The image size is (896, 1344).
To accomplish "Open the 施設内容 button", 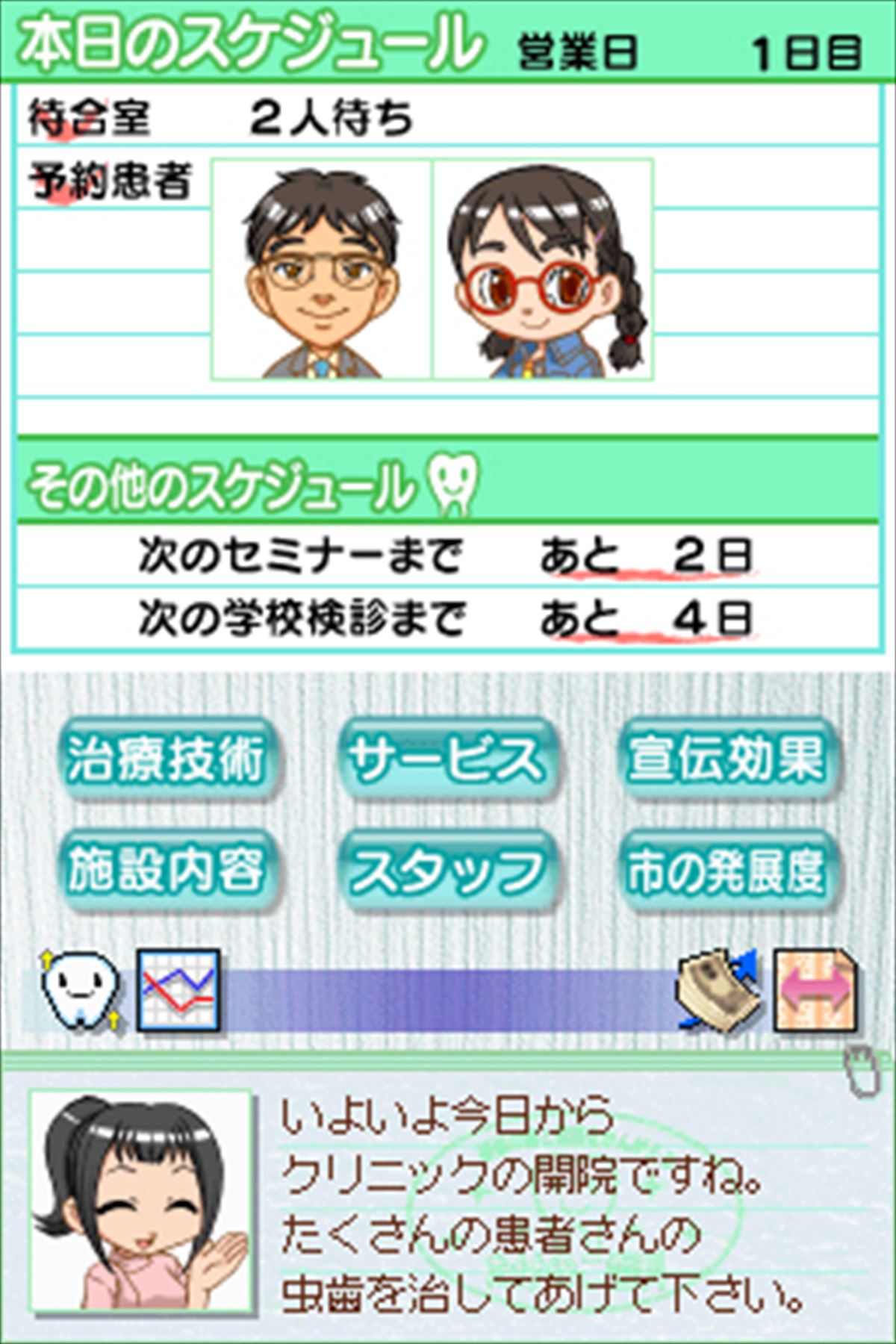I will pyautogui.click(x=166, y=871).
